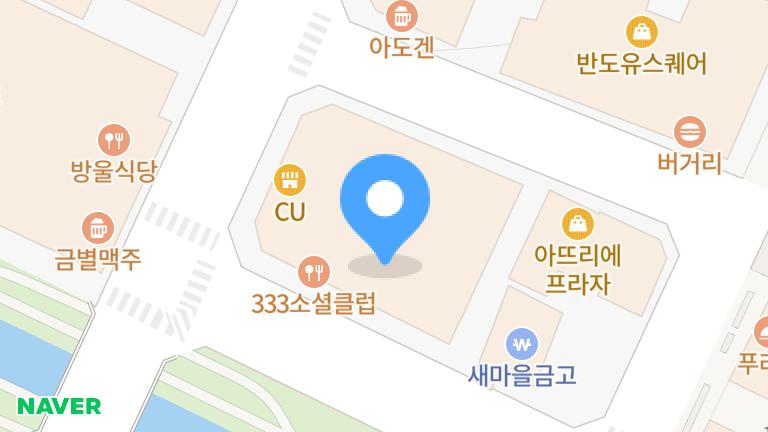Image resolution: width=768 pixels, height=432 pixels.
Task: Select the 아뜨리에 프라자 shopping marker
Action: coord(579,223)
